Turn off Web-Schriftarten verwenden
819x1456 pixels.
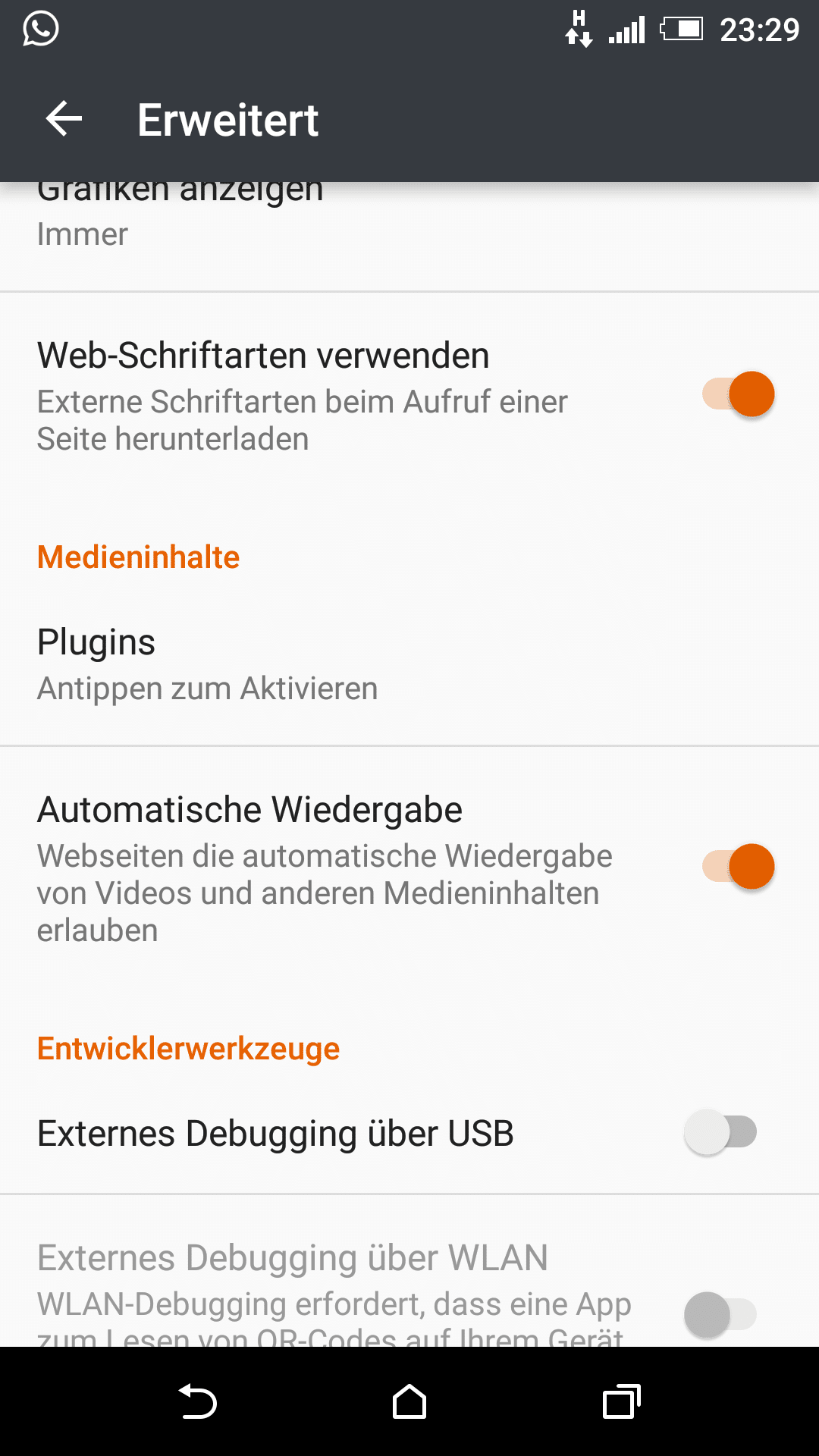[738, 394]
